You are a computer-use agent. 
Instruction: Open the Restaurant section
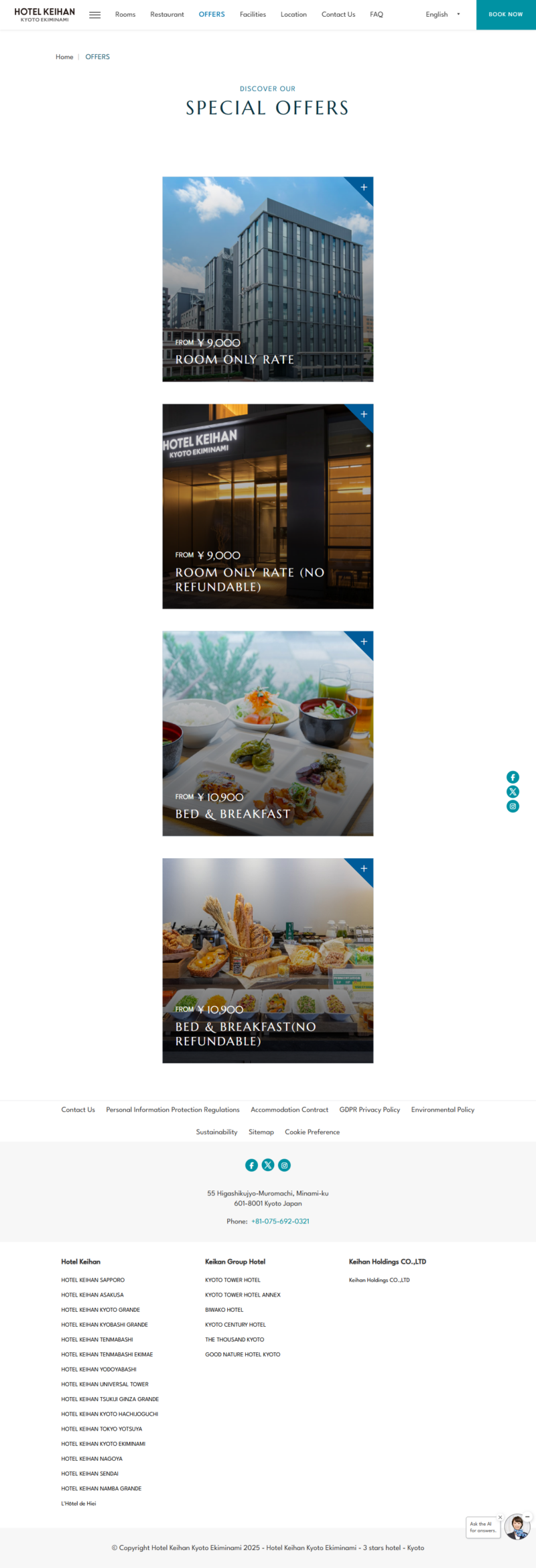pos(167,15)
